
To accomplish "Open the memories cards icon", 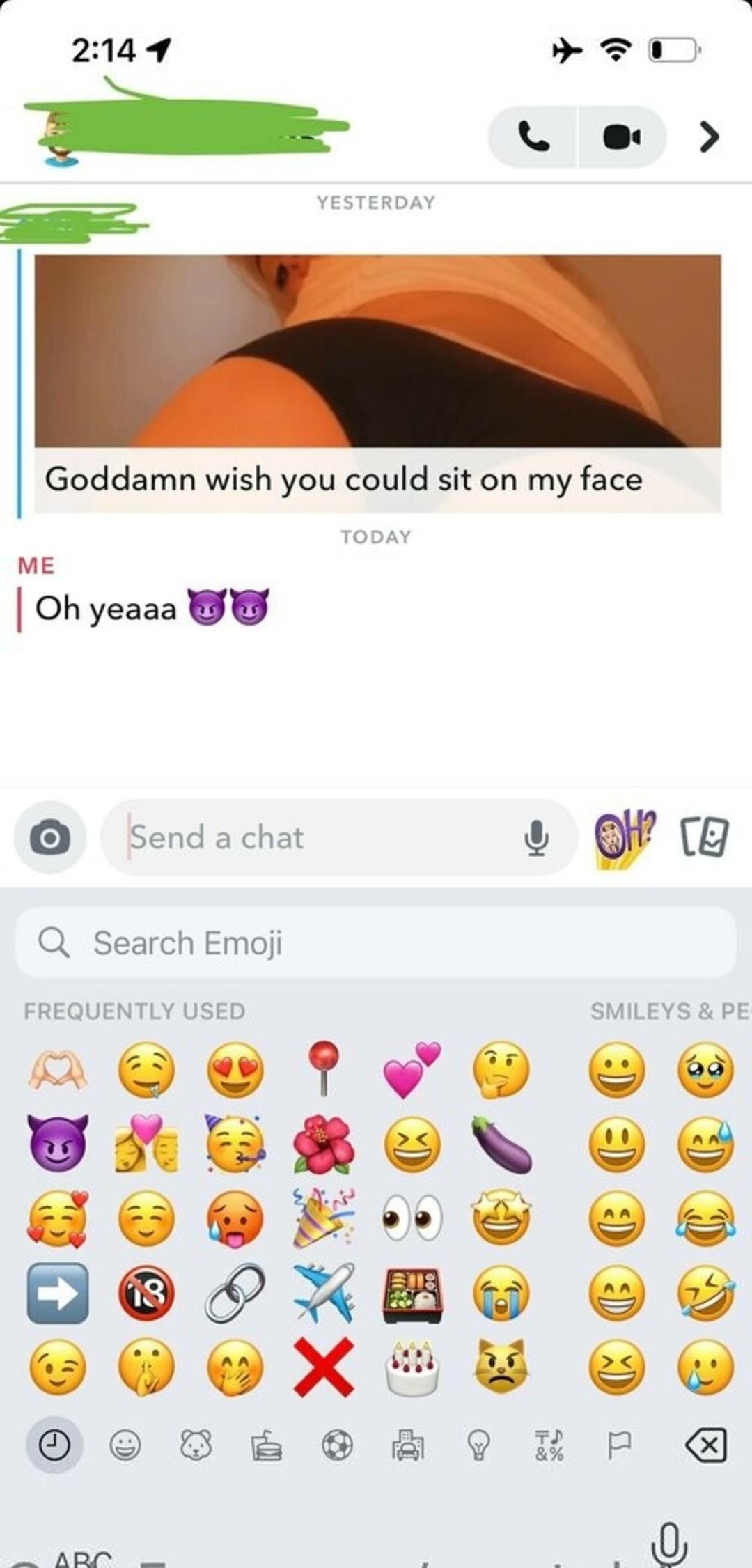I will 704,837.
